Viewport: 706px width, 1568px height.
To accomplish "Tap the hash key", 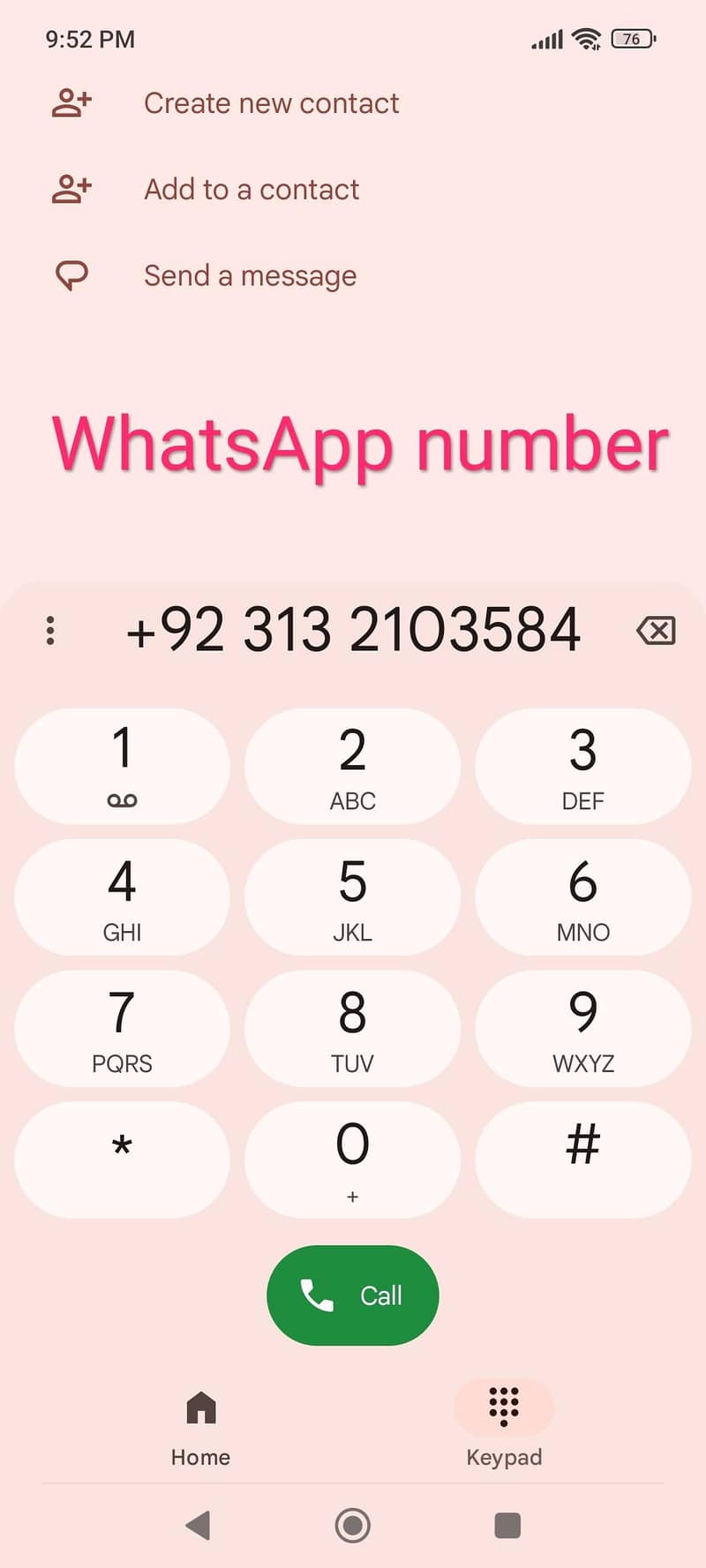I will [x=582, y=1159].
